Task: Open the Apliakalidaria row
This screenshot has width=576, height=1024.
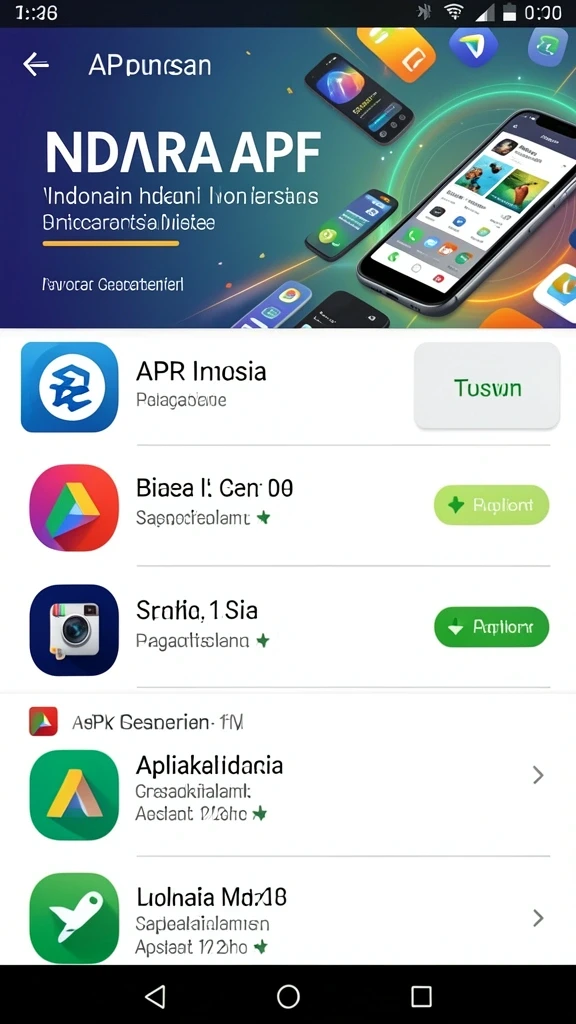Action: pos(288,794)
